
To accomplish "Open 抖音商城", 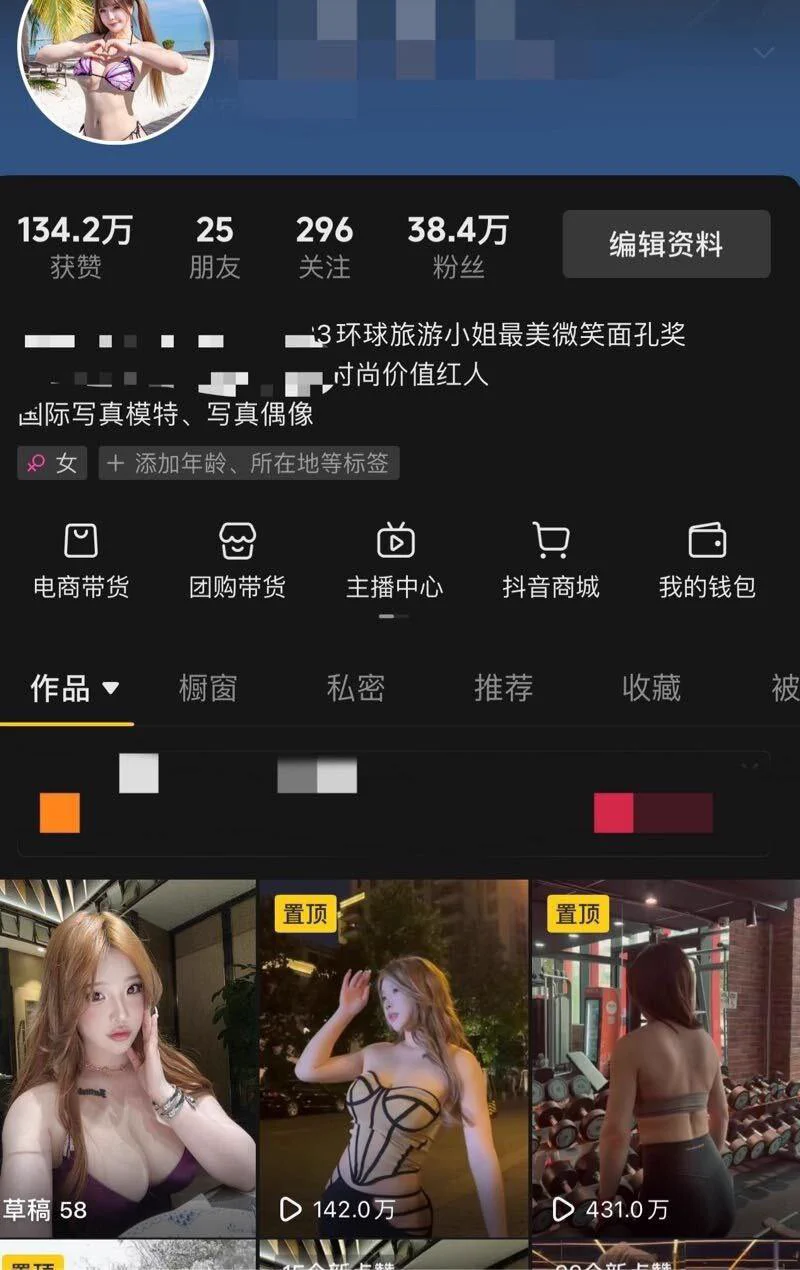I will point(551,562).
